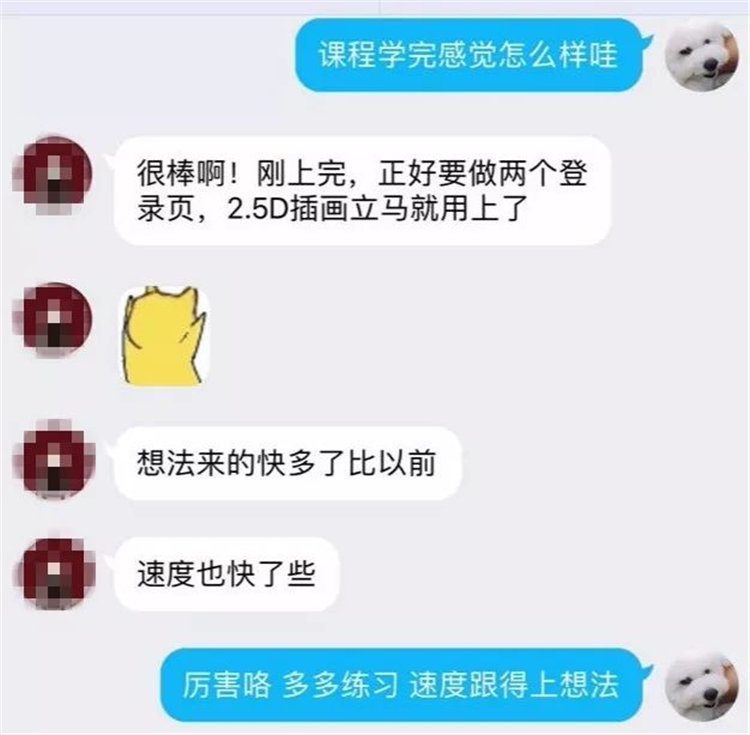Tap the avatar next to 想法来的快多了比以前
The width and height of the screenshot is (750, 735).
(x=52, y=463)
